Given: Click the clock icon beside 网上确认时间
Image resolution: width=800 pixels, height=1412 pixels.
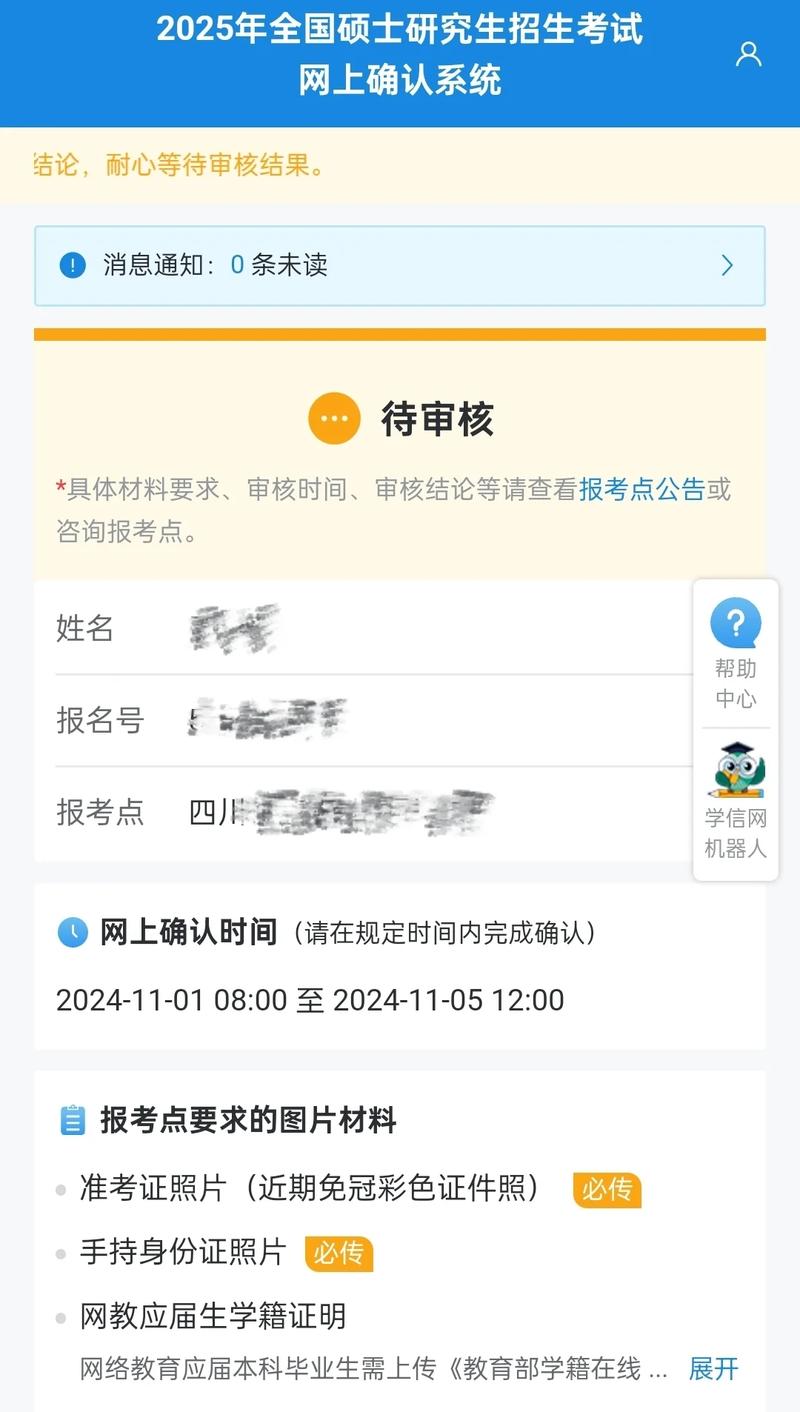Looking at the screenshot, I should 70,931.
